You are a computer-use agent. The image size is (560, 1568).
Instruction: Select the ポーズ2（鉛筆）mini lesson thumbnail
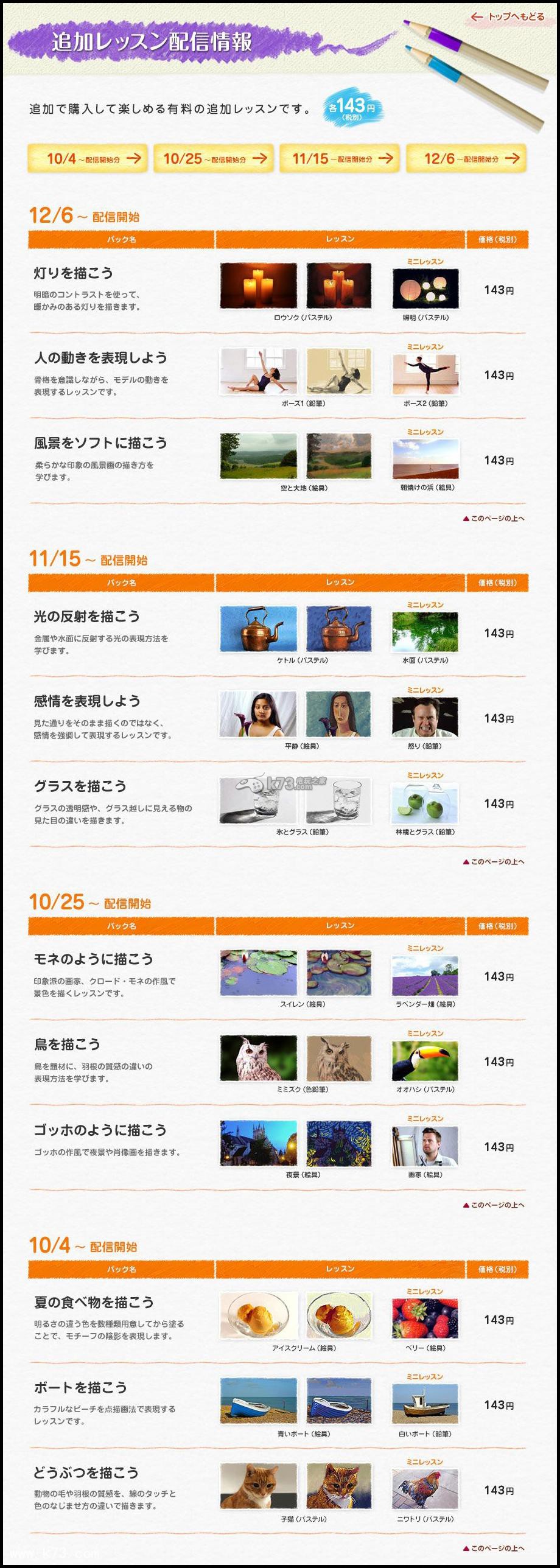(x=426, y=374)
